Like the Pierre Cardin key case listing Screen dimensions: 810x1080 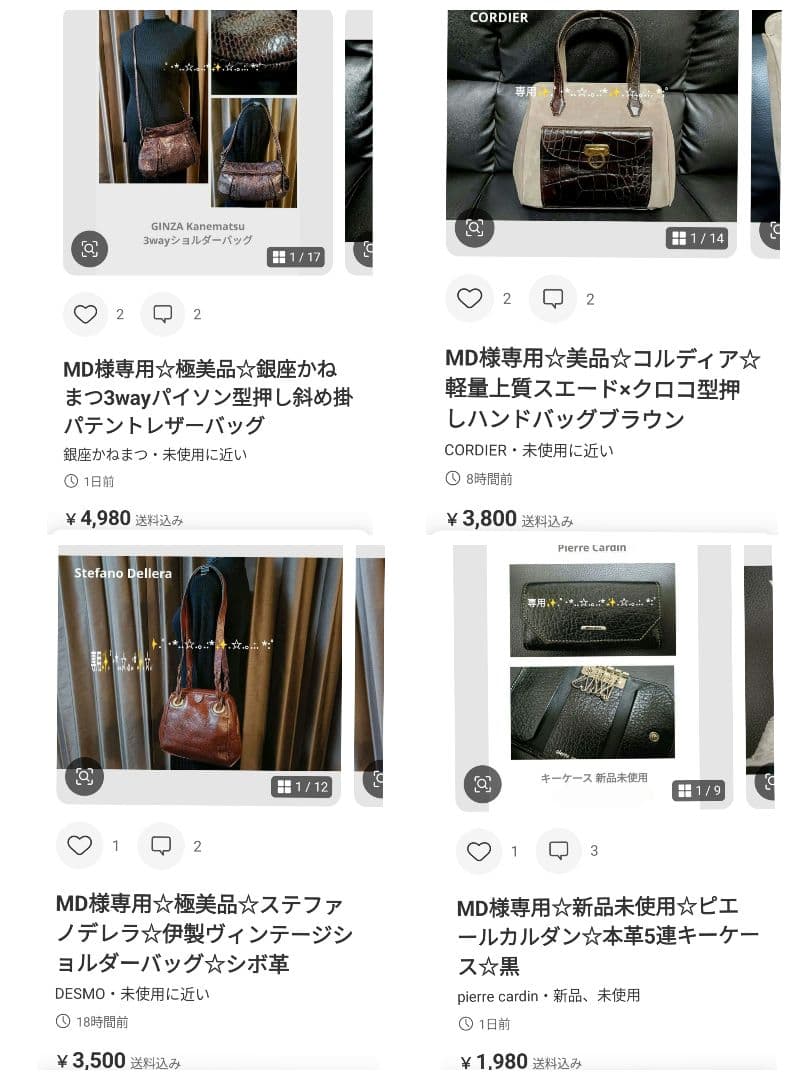click(x=478, y=852)
